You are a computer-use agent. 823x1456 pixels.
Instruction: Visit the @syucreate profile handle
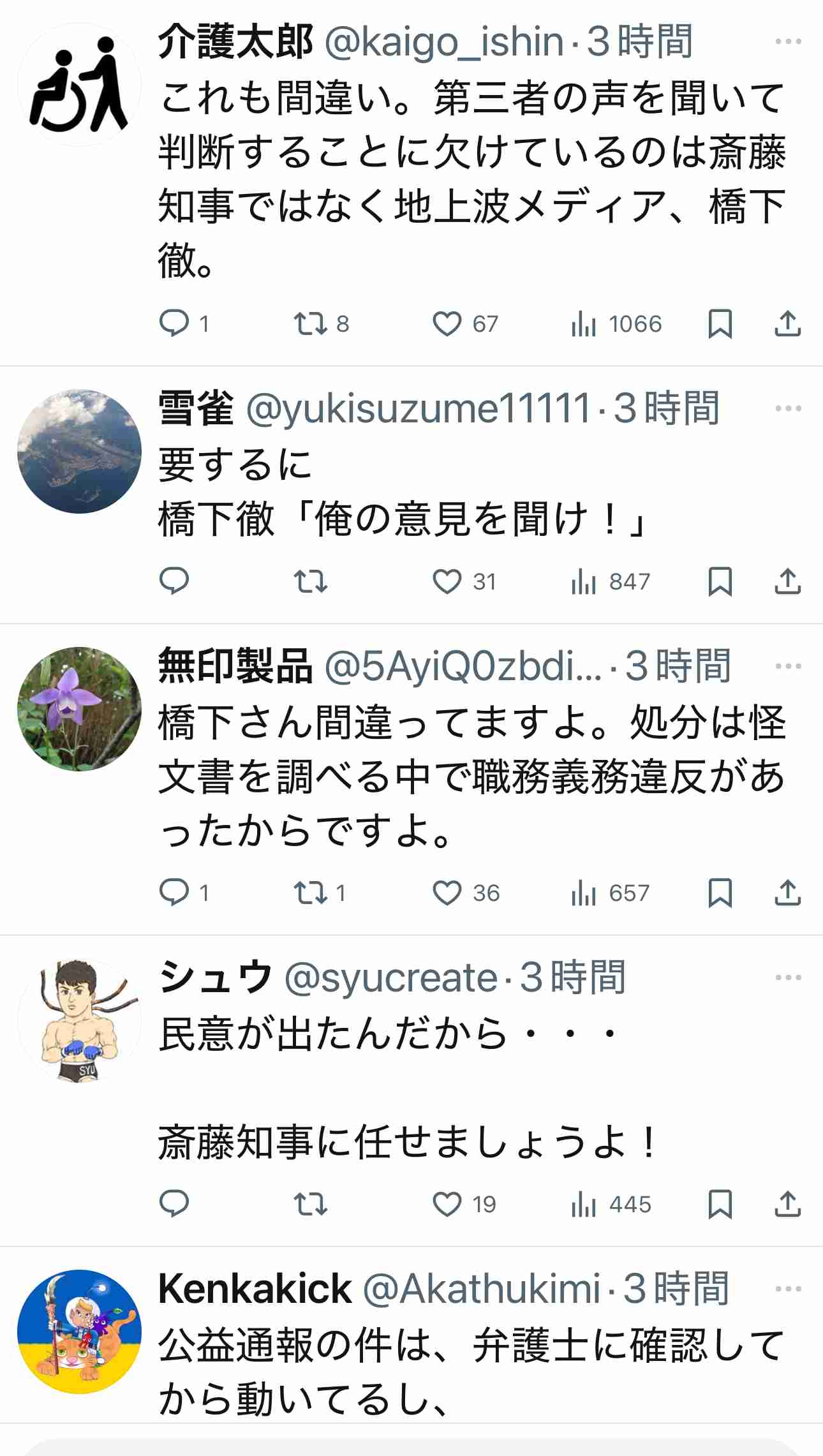(x=390, y=978)
